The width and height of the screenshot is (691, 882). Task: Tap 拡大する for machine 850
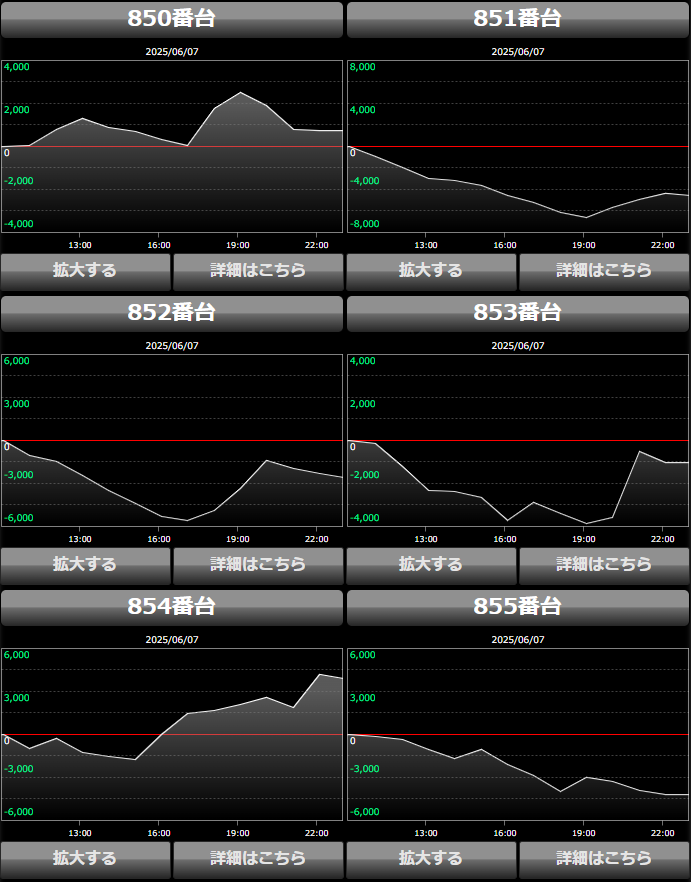[85, 270]
